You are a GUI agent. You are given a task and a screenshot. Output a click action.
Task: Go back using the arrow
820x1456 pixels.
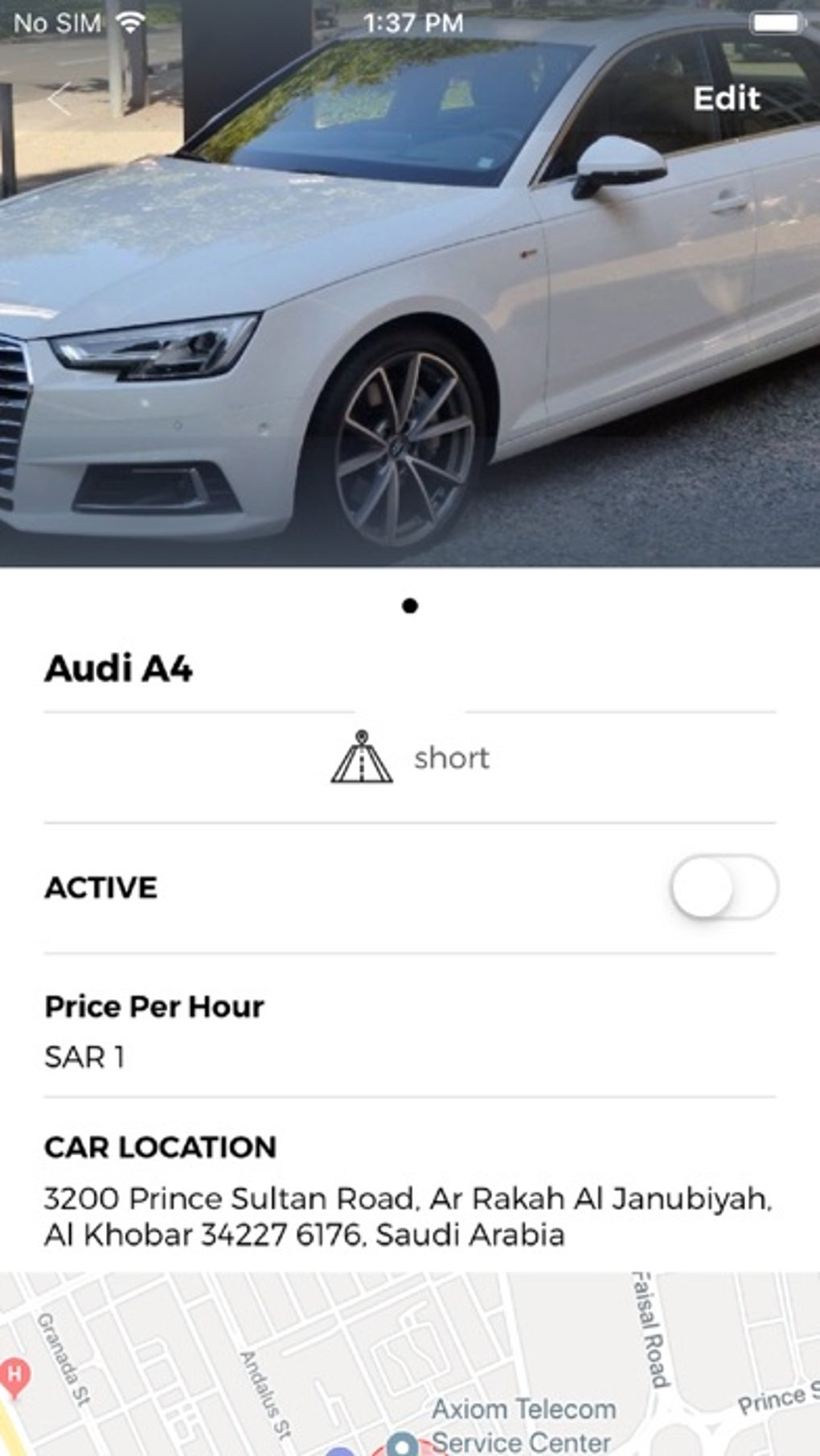pos(59,99)
